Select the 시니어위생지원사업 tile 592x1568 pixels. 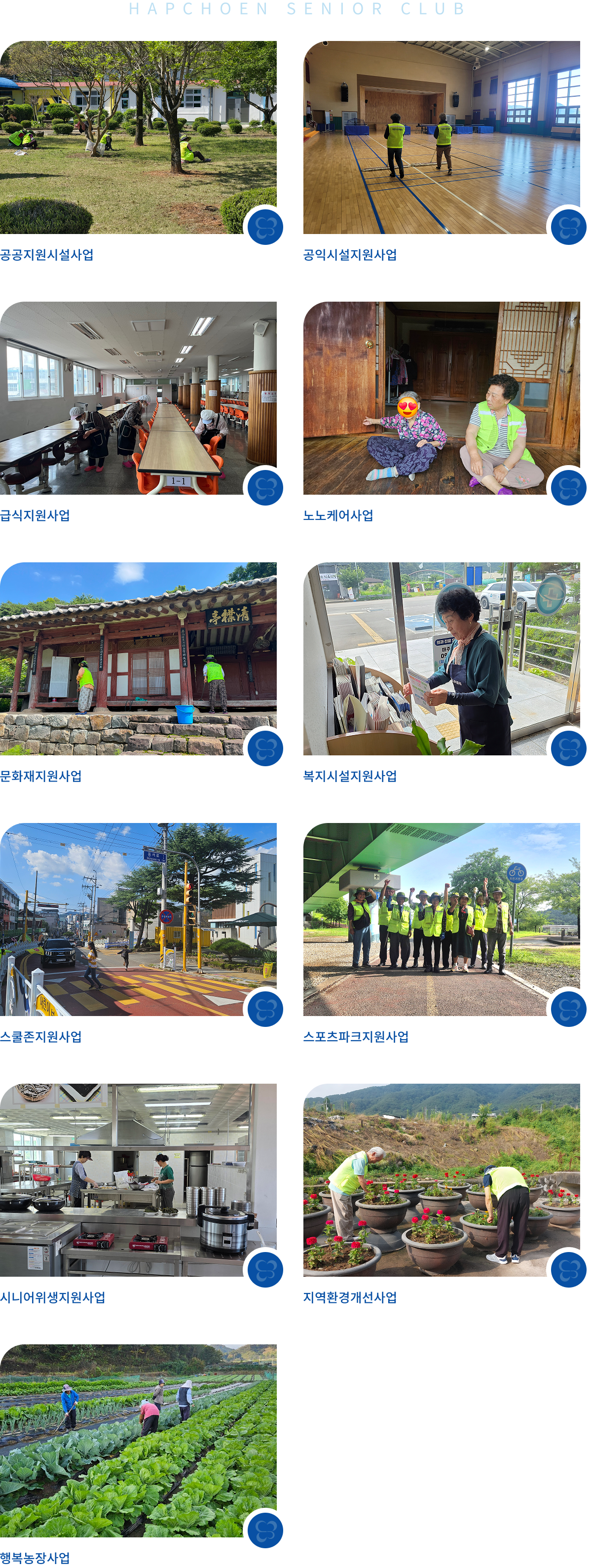pos(138,1179)
